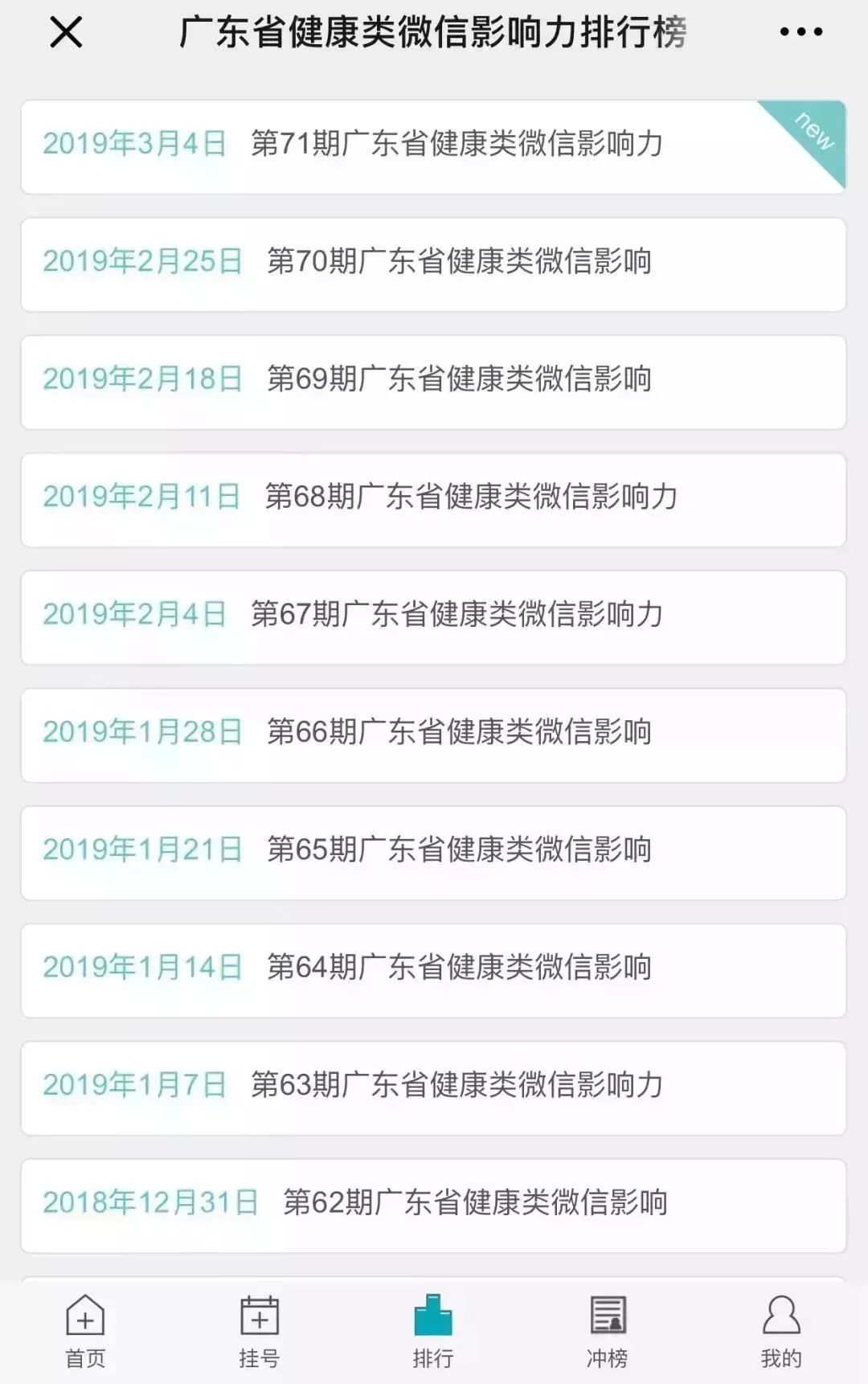The width and height of the screenshot is (868, 1384).
Task: Select the 2019年1月14日 第64期 entry
Action: click(x=434, y=969)
